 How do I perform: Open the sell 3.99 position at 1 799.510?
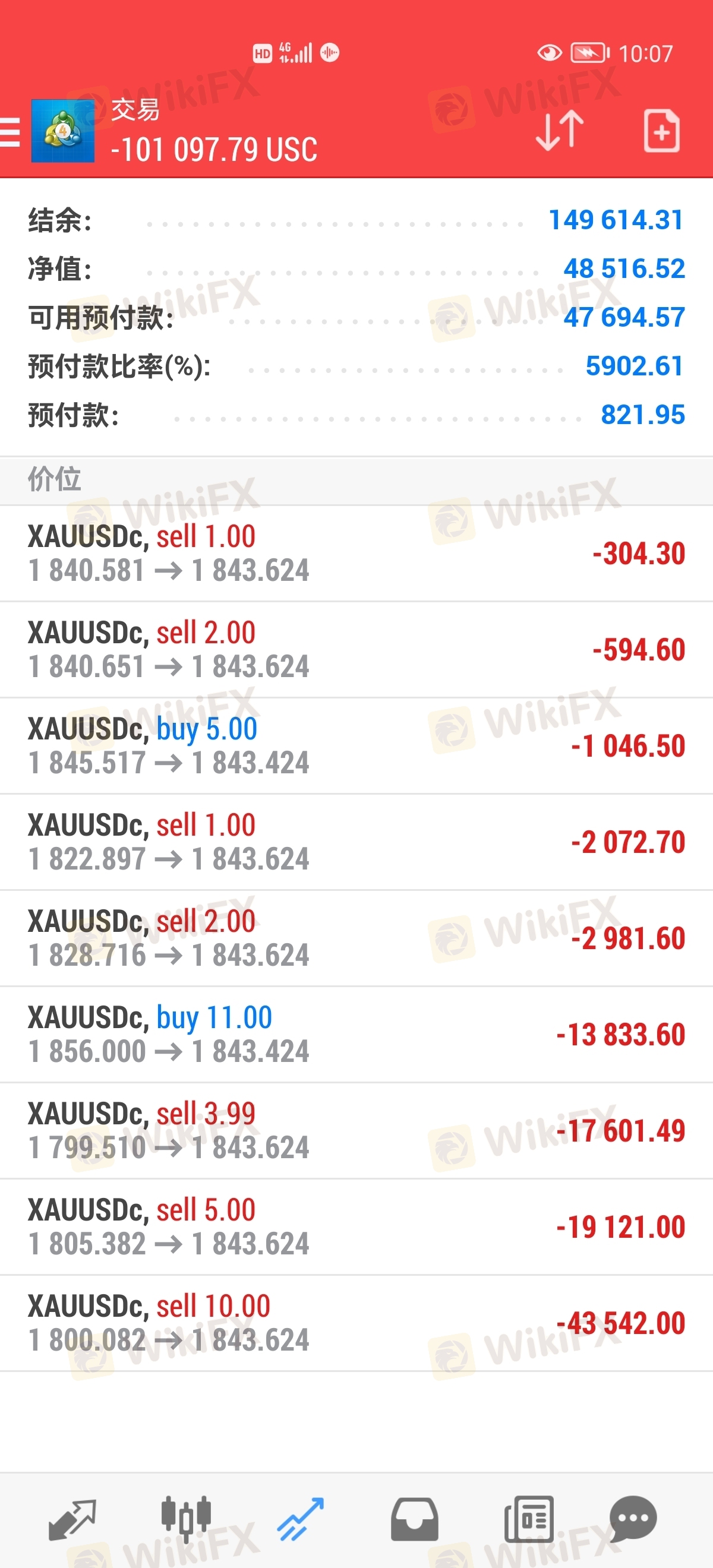tap(356, 1130)
